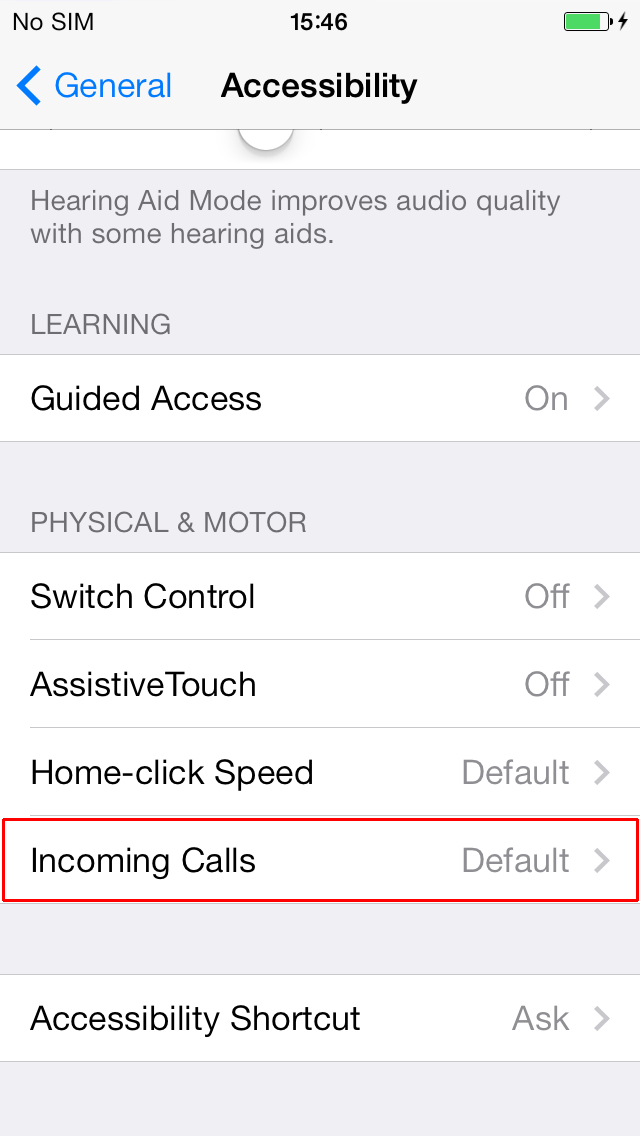Image resolution: width=640 pixels, height=1136 pixels.
Task: Open AssistiveTouch options
Action: click(x=320, y=684)
